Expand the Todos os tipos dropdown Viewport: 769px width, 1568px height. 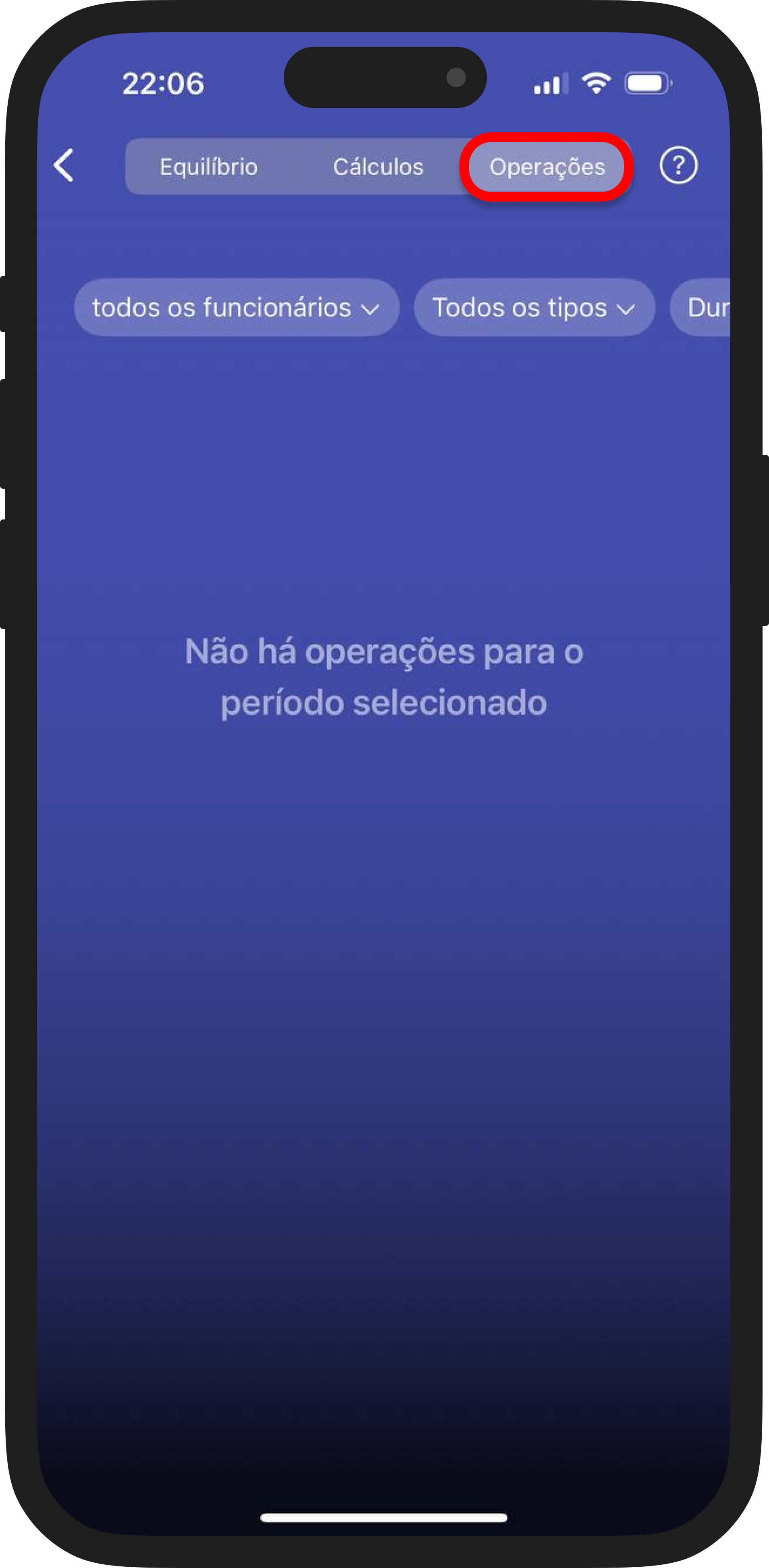tap(534, 307)
